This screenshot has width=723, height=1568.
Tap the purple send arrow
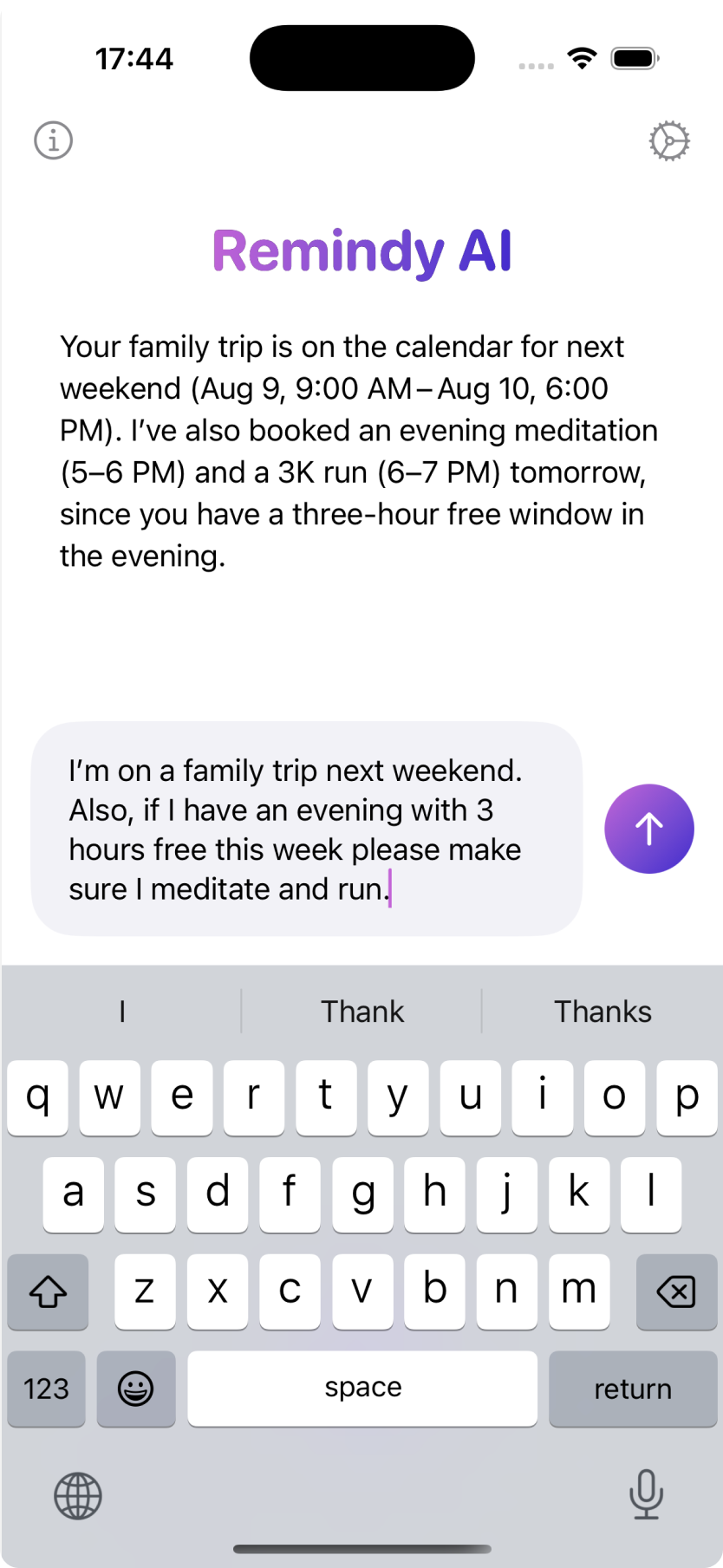click(648, 828)
